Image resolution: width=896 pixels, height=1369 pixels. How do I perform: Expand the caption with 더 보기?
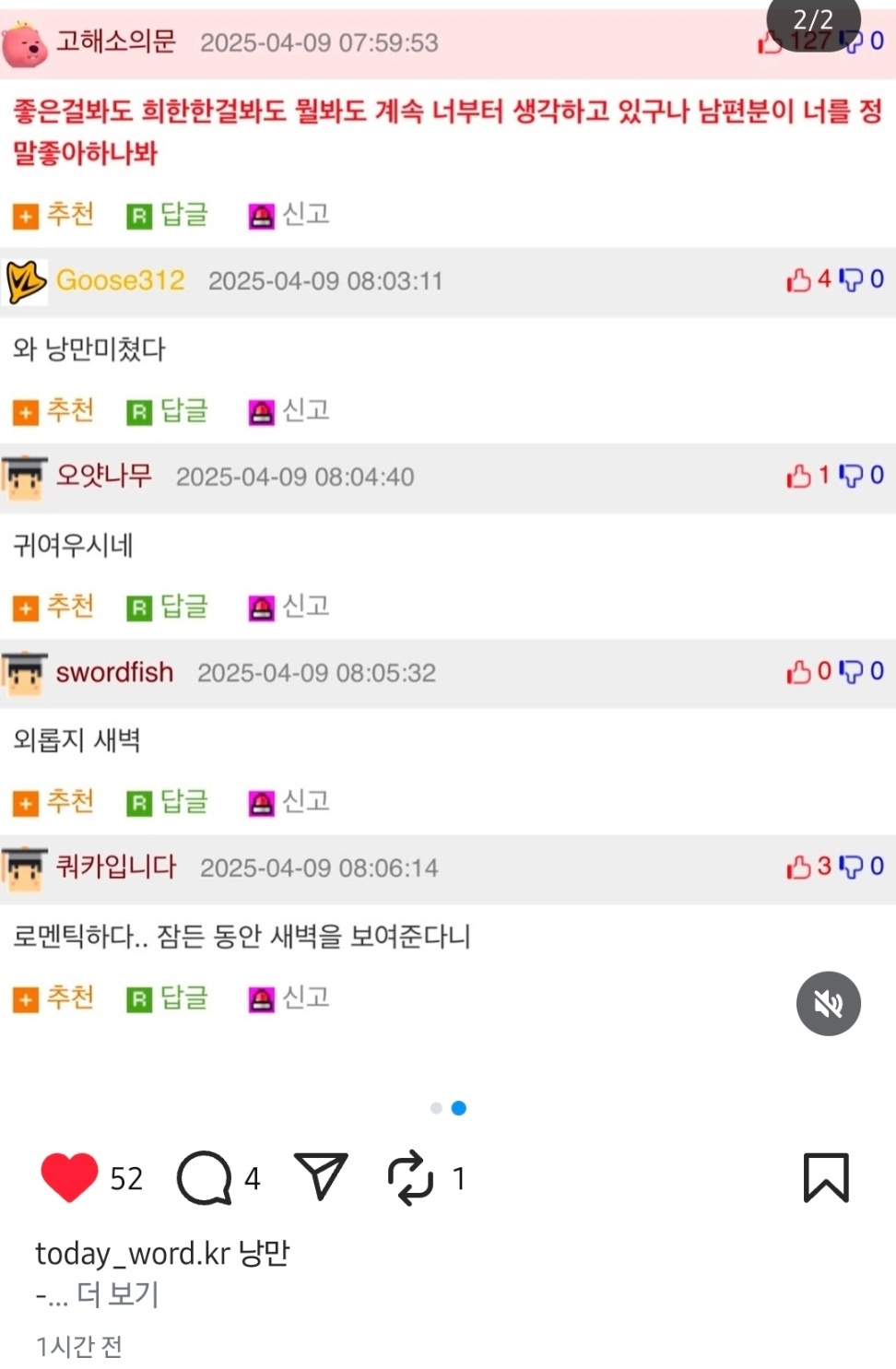(x=118, y=1294)
